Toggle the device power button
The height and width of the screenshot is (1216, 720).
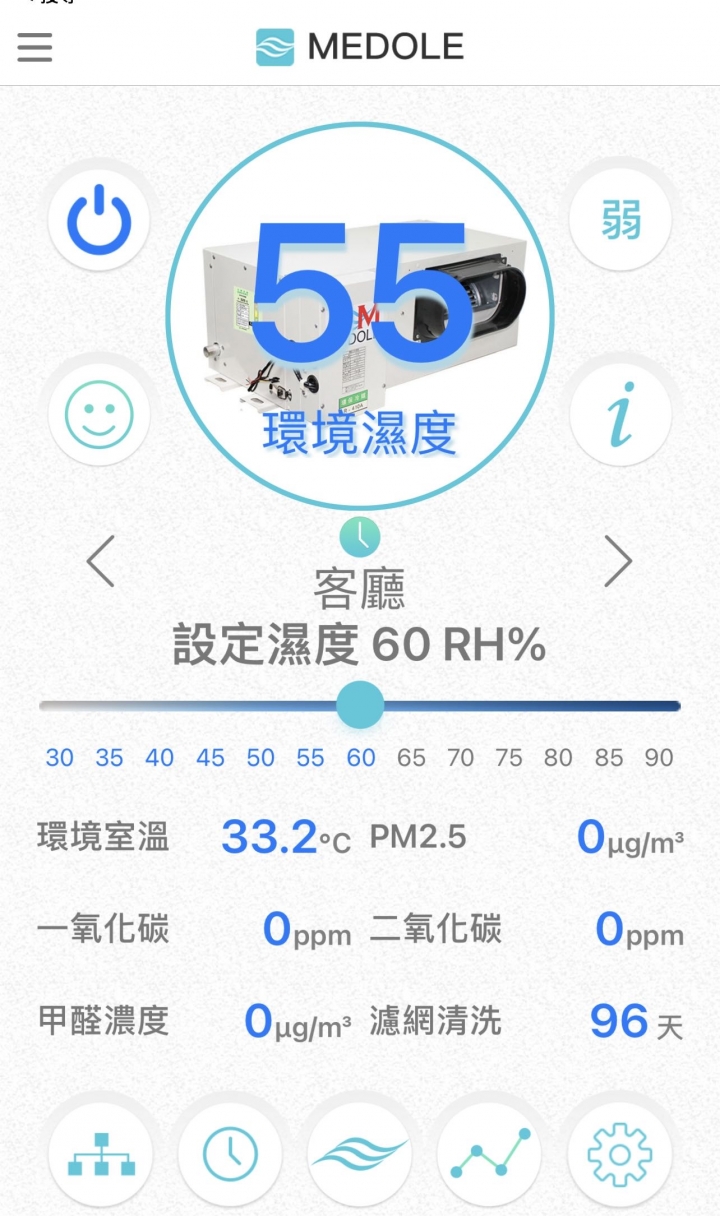pos(99,221)
